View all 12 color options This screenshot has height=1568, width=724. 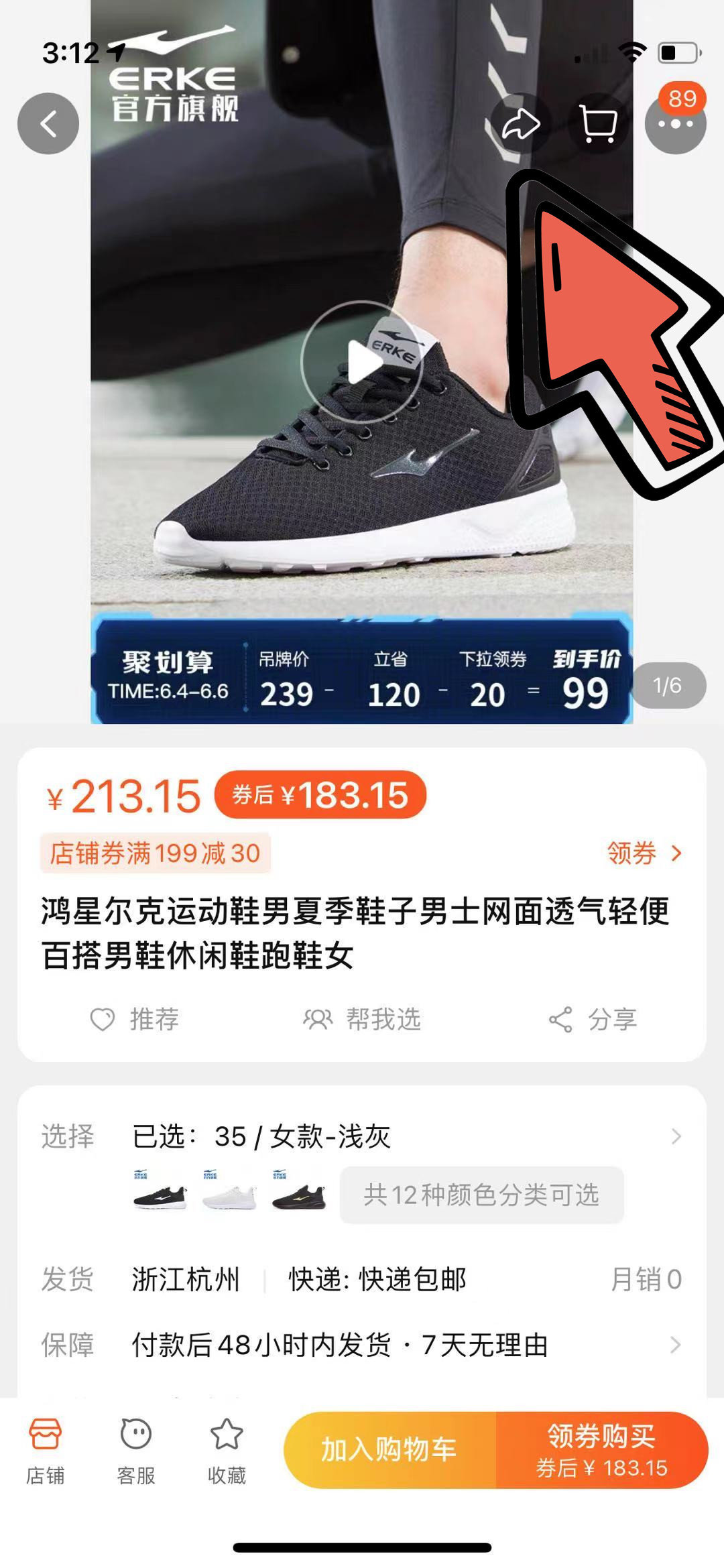(481, 1195)
